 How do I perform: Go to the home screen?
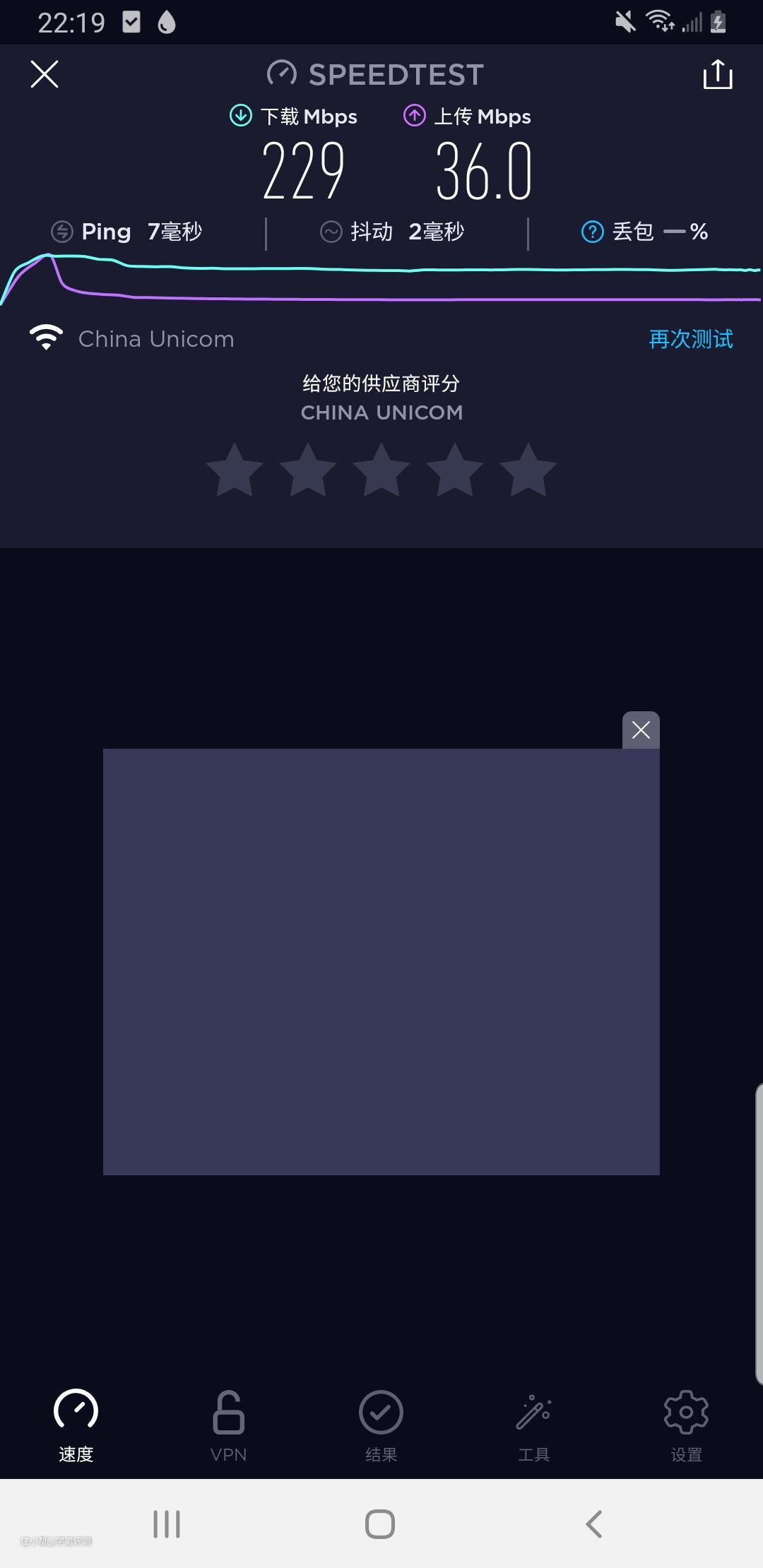pos(380,1524)
